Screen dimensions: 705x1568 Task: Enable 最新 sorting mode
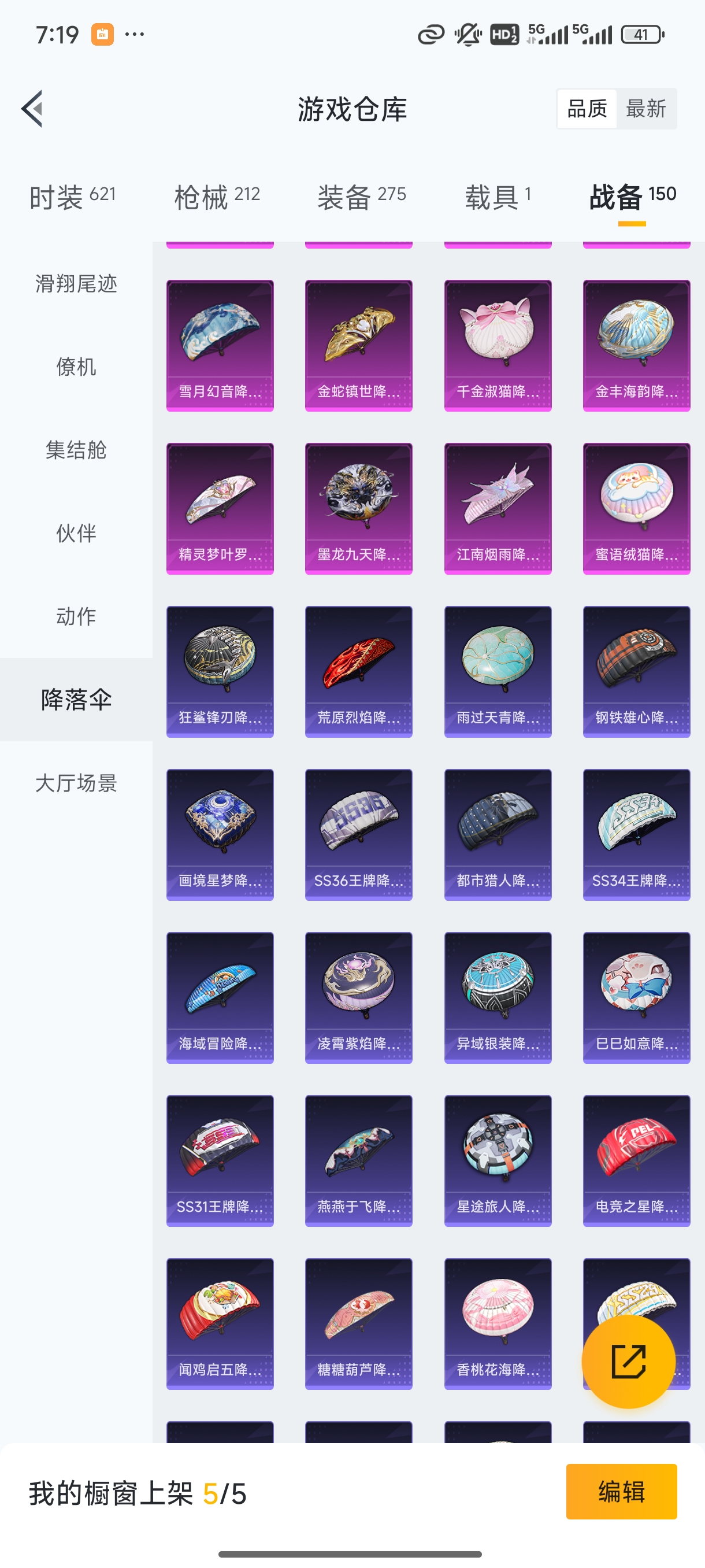pyautogui.click(x=647, y=108)
